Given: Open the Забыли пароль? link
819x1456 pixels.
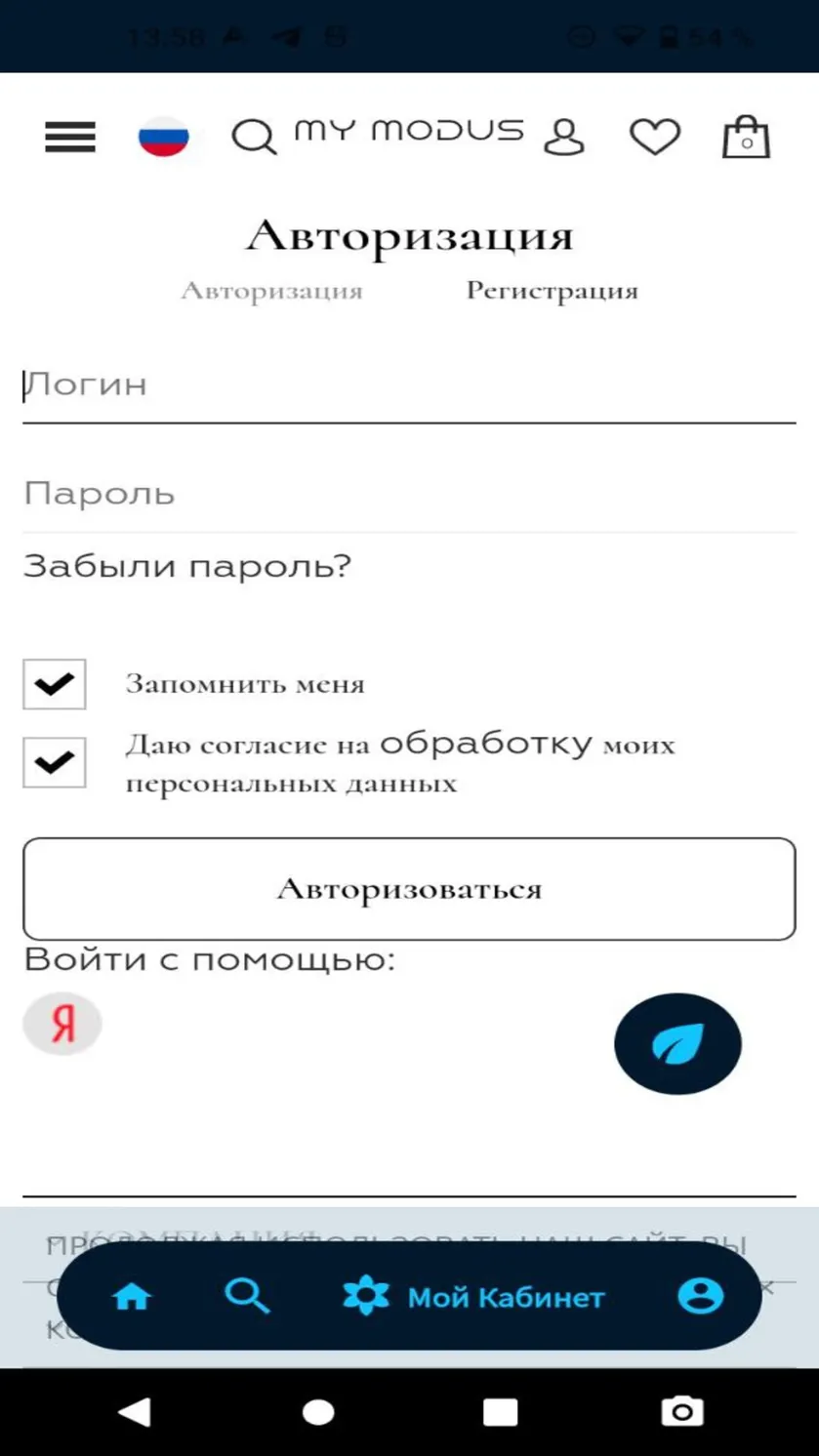Looking at the screenshot, I should pos(187,566).
